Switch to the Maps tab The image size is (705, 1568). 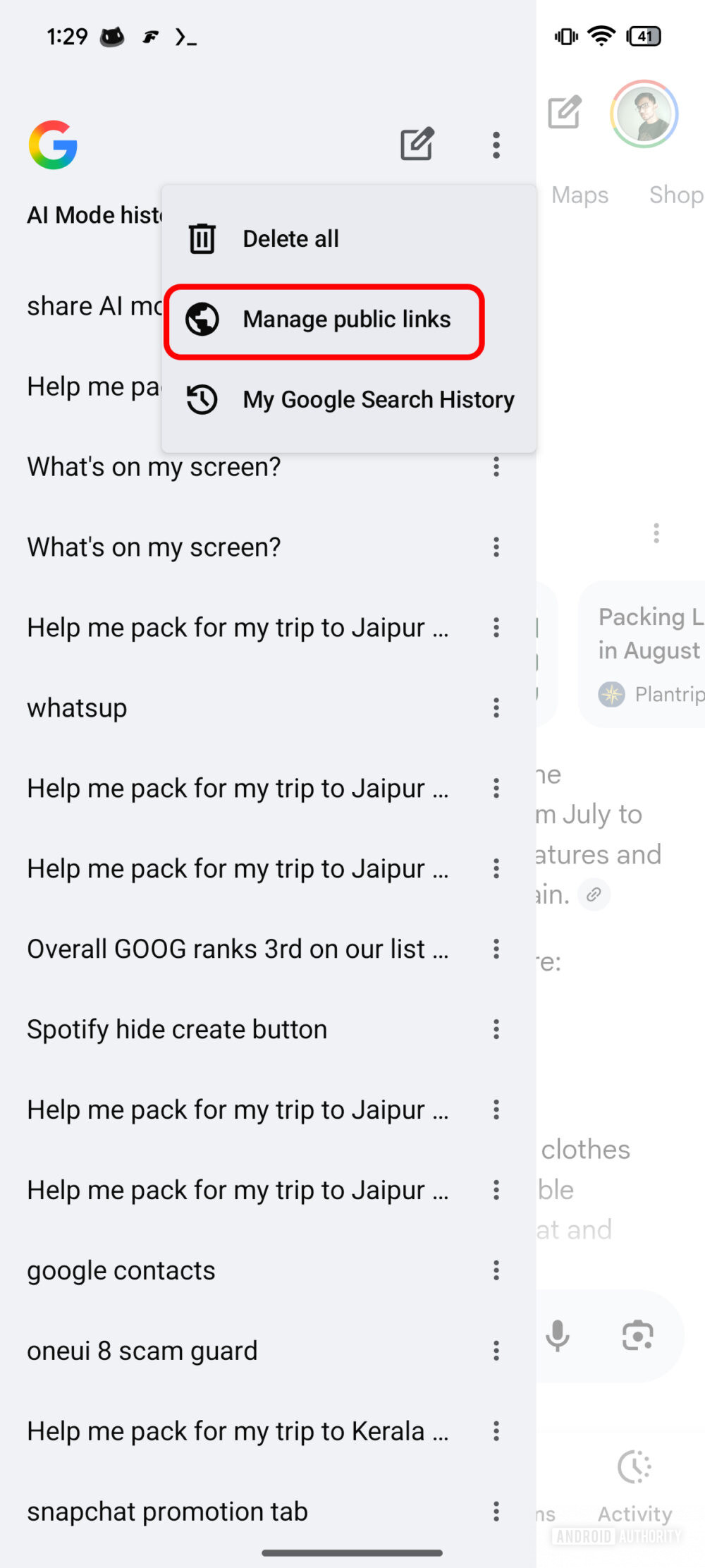point(580,195)
